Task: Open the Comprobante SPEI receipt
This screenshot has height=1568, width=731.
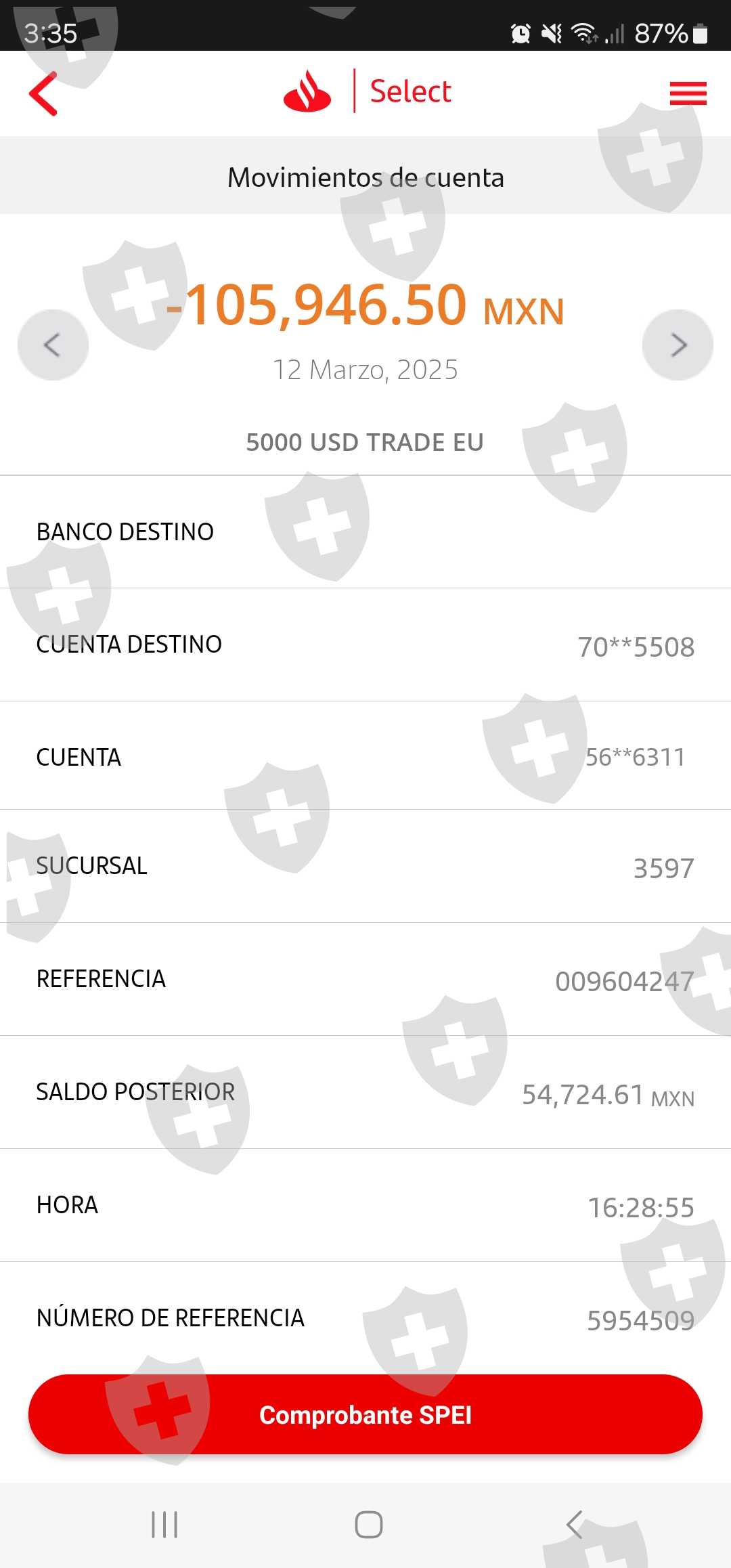Action: 365,1415
